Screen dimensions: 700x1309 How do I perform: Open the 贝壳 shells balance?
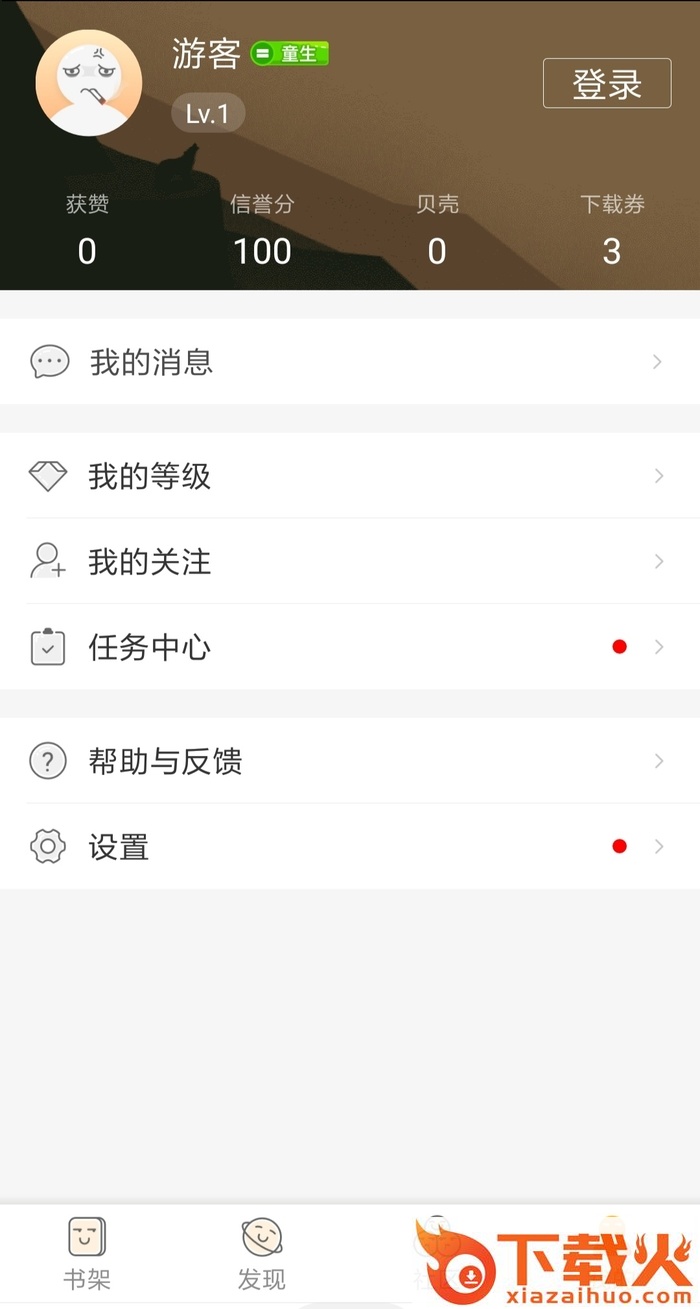(437, 231)
